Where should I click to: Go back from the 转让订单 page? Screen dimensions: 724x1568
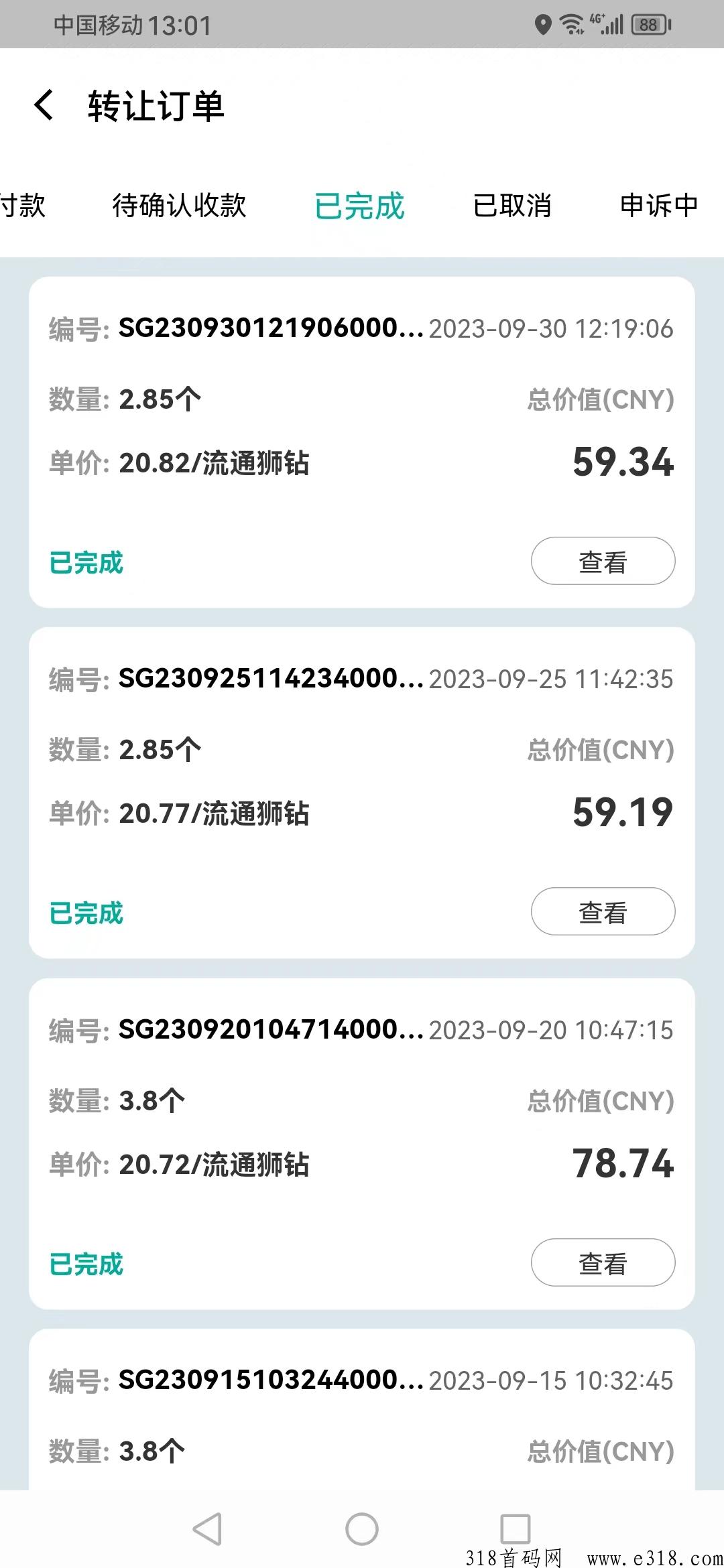[44, 105]
